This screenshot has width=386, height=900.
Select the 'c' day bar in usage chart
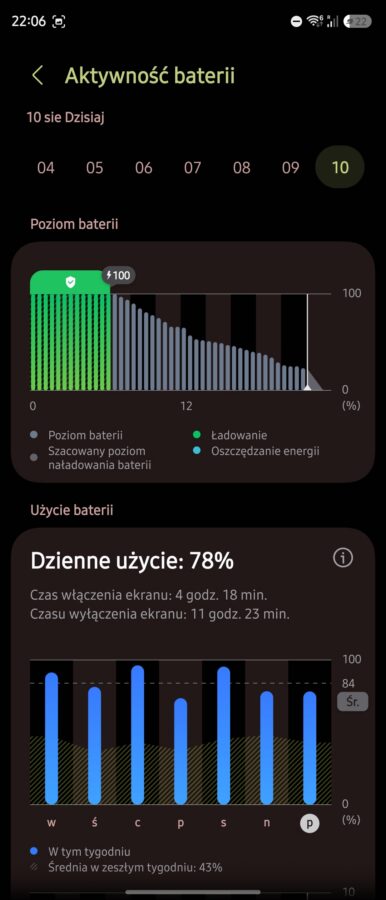tap(137, 735)
